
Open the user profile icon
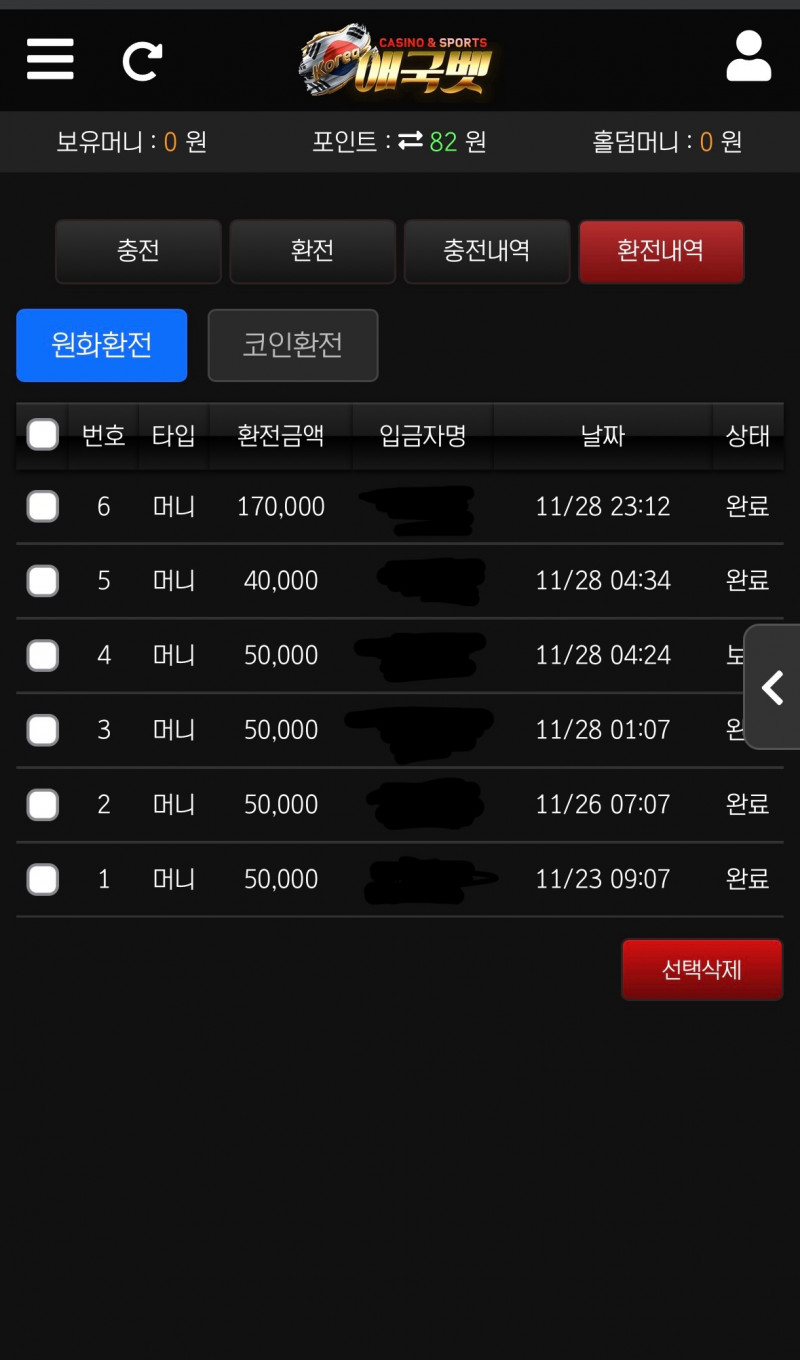748,57
